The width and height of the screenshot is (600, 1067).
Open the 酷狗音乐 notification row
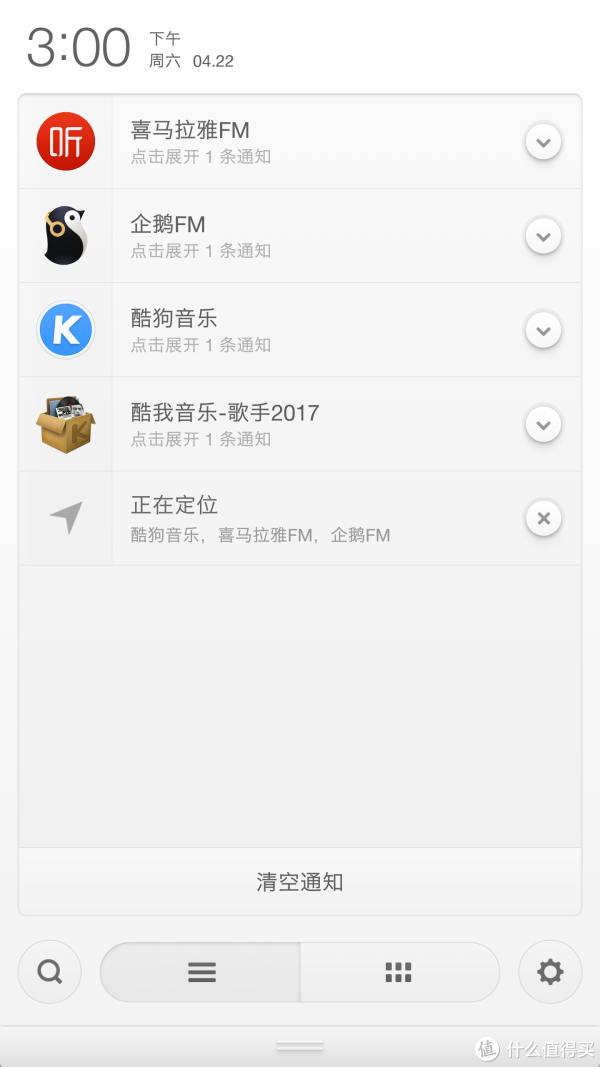(300, 330)
